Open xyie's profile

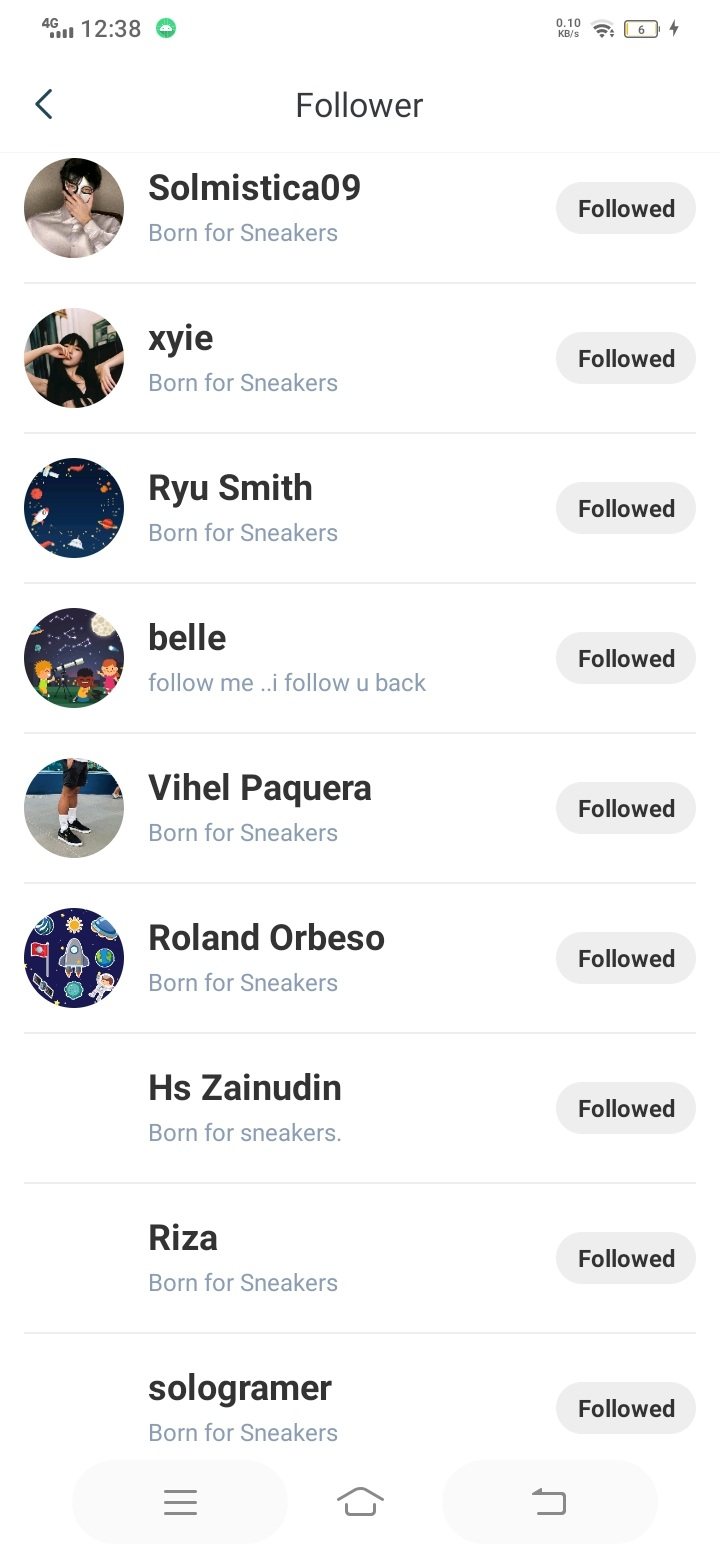click(x=181, y=338)
